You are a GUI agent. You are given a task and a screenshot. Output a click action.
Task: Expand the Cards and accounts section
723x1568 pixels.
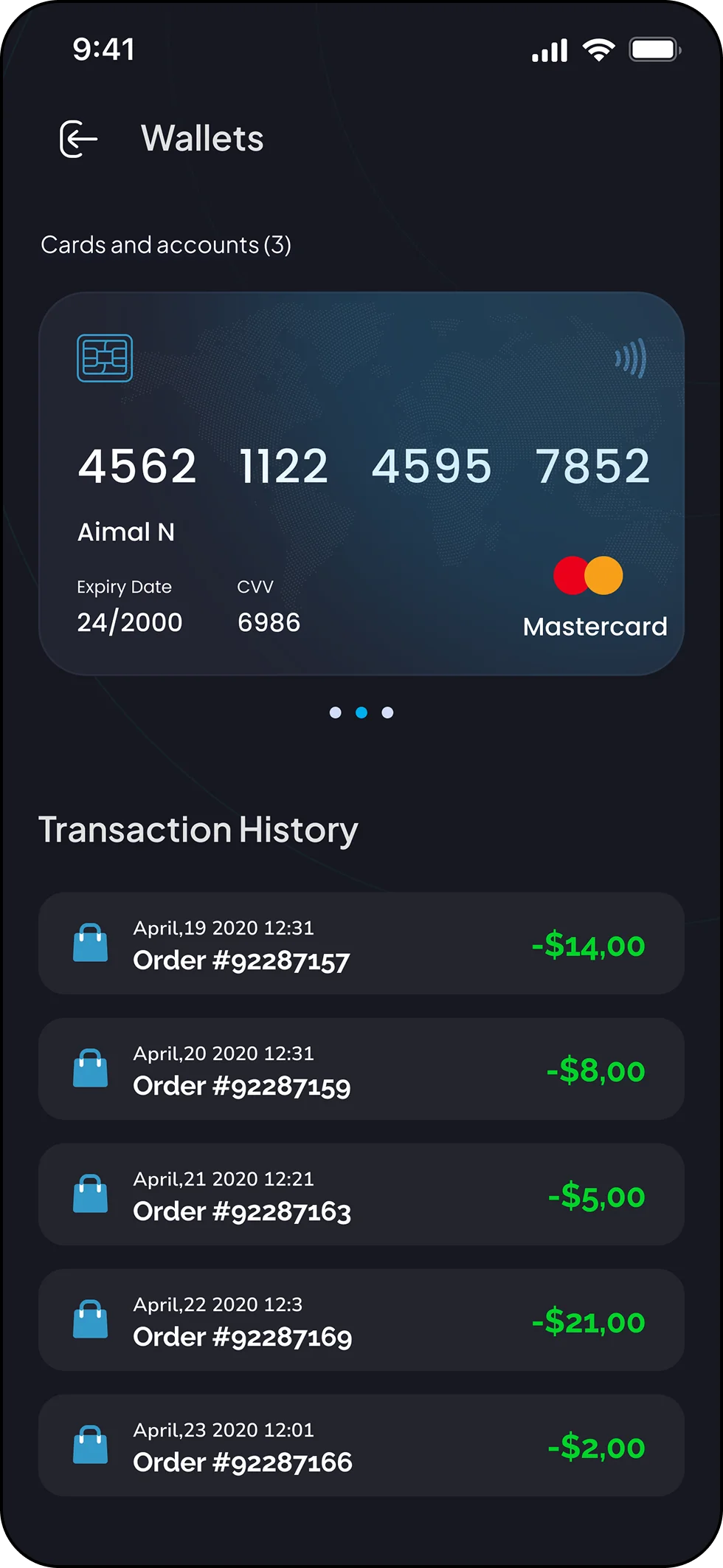(167, 244)
